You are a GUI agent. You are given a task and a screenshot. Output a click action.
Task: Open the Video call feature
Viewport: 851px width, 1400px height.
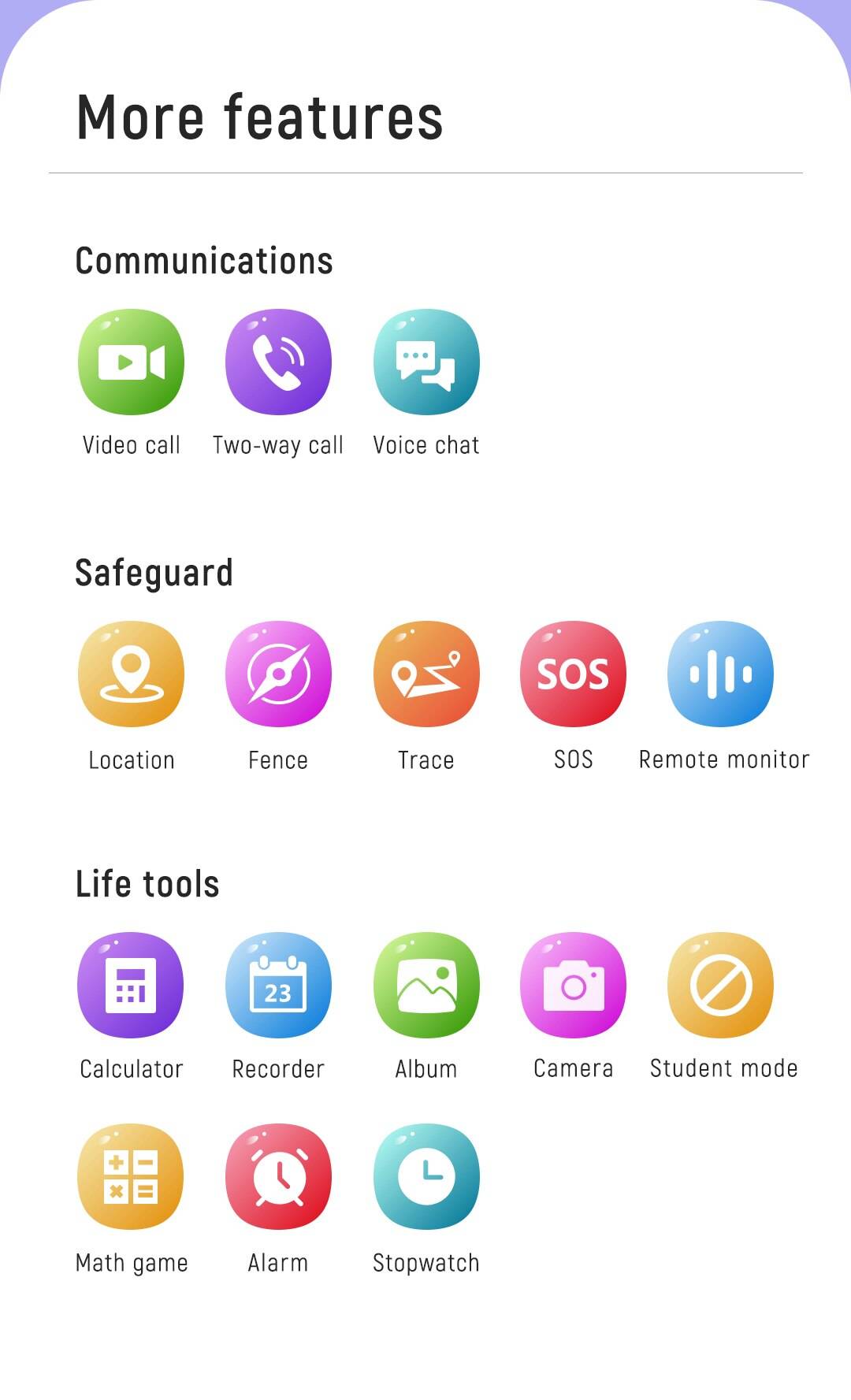point(131,362)
